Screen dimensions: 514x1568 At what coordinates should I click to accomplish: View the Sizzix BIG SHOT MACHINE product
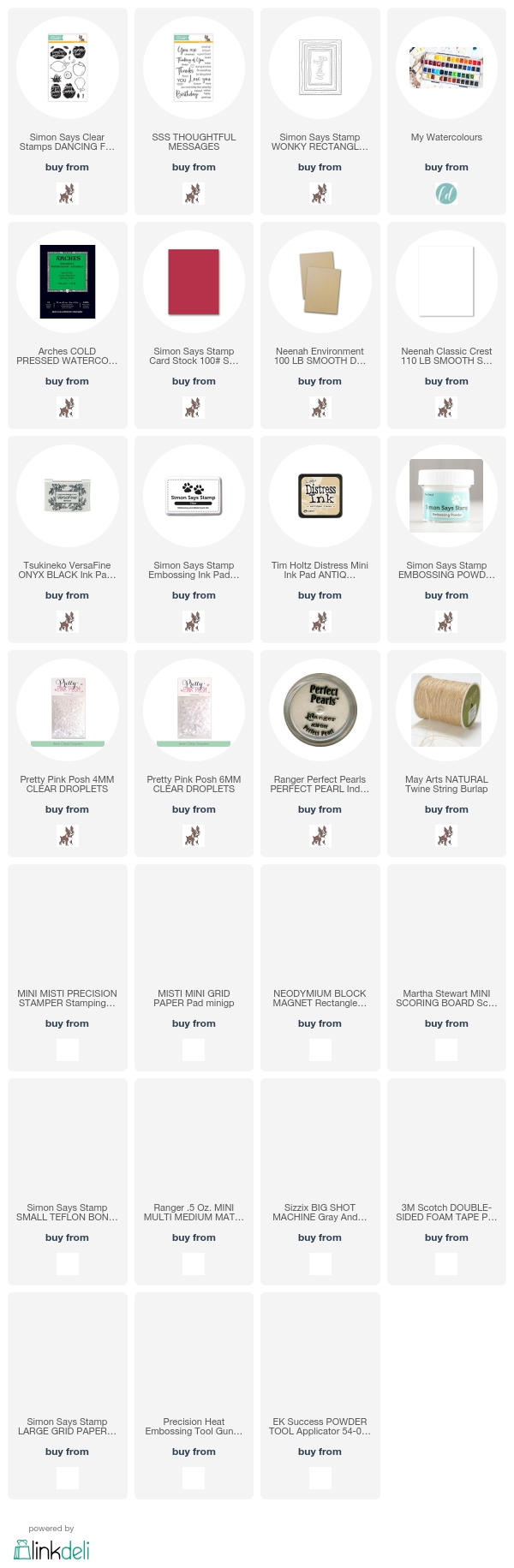[x=320, y=1212]
